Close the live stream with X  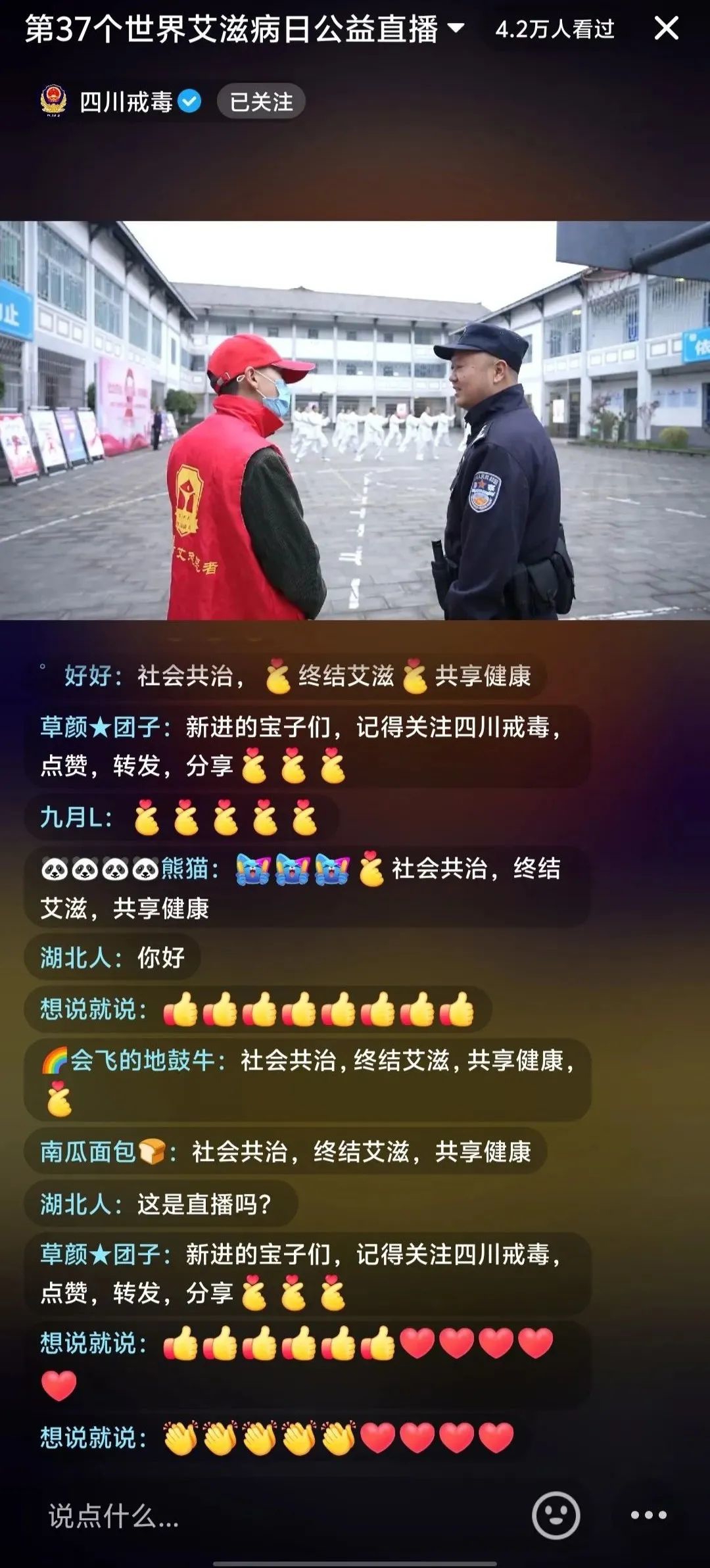tap(666, 28)
